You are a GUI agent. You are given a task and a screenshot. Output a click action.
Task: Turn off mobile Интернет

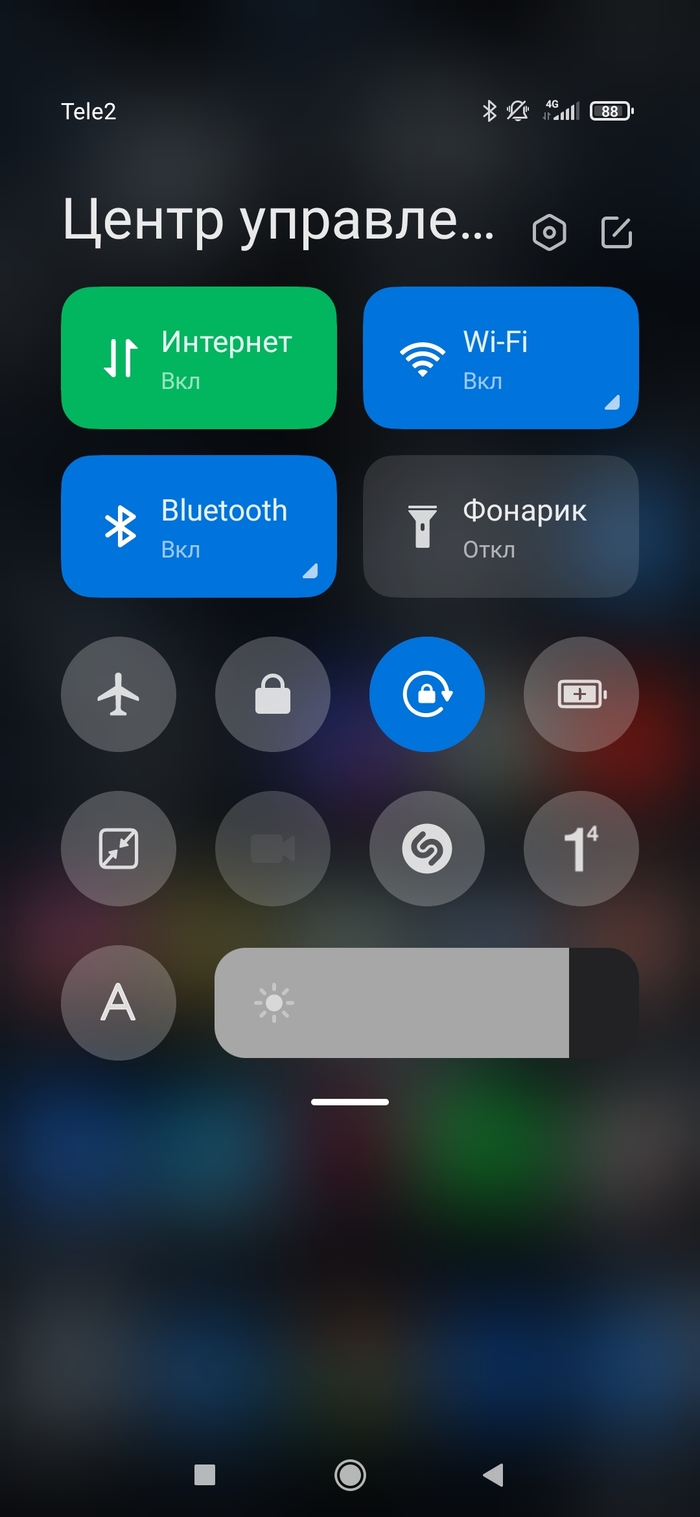coord(199,358)
